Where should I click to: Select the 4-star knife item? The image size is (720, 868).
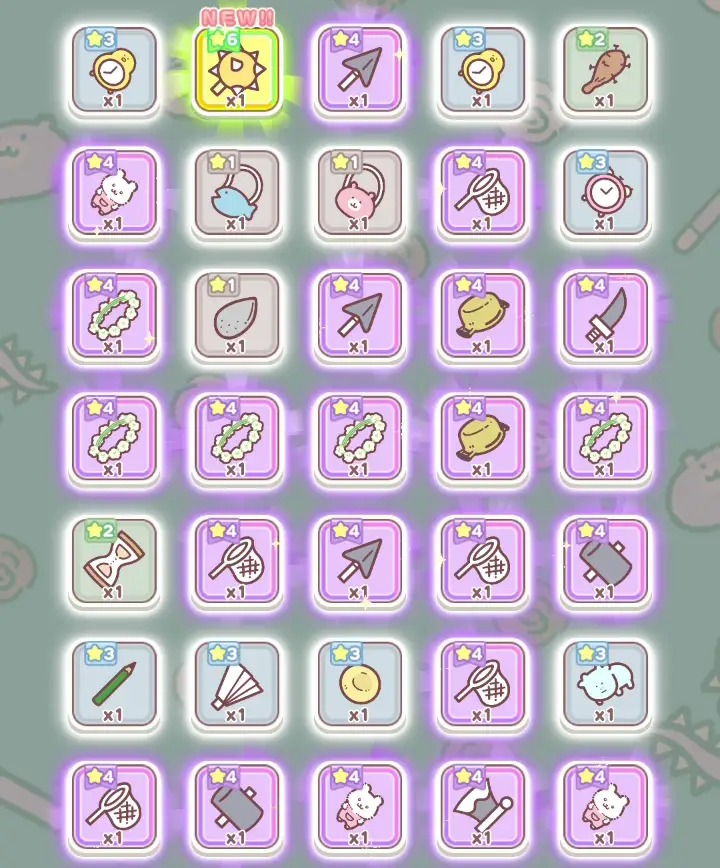pyautogui.click(x=607, y=317)
